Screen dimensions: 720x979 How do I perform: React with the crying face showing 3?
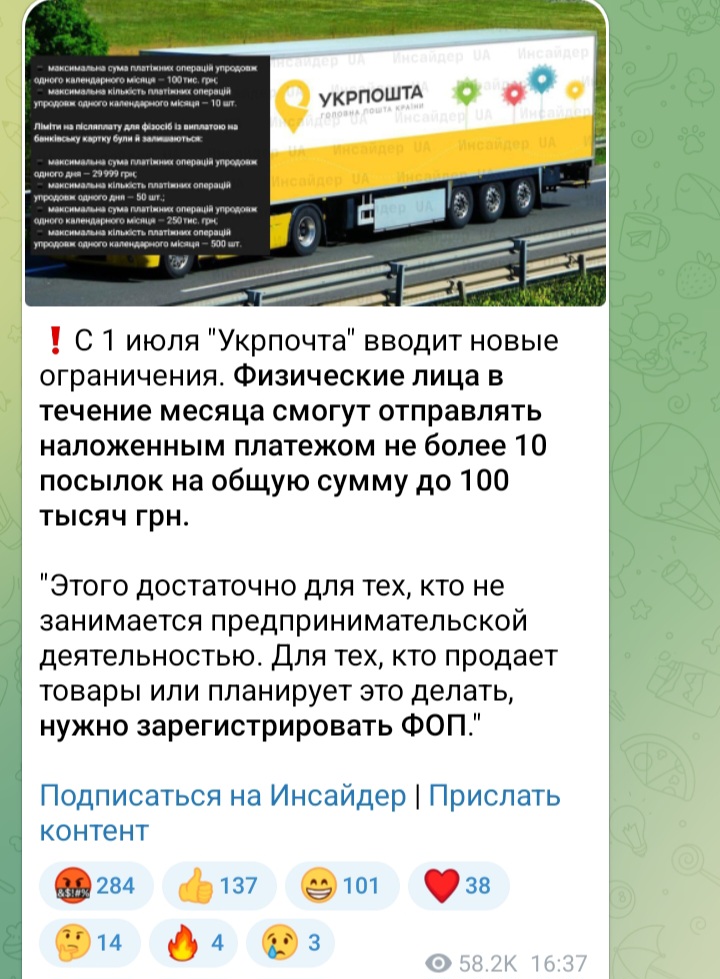(x=290, y=942)
